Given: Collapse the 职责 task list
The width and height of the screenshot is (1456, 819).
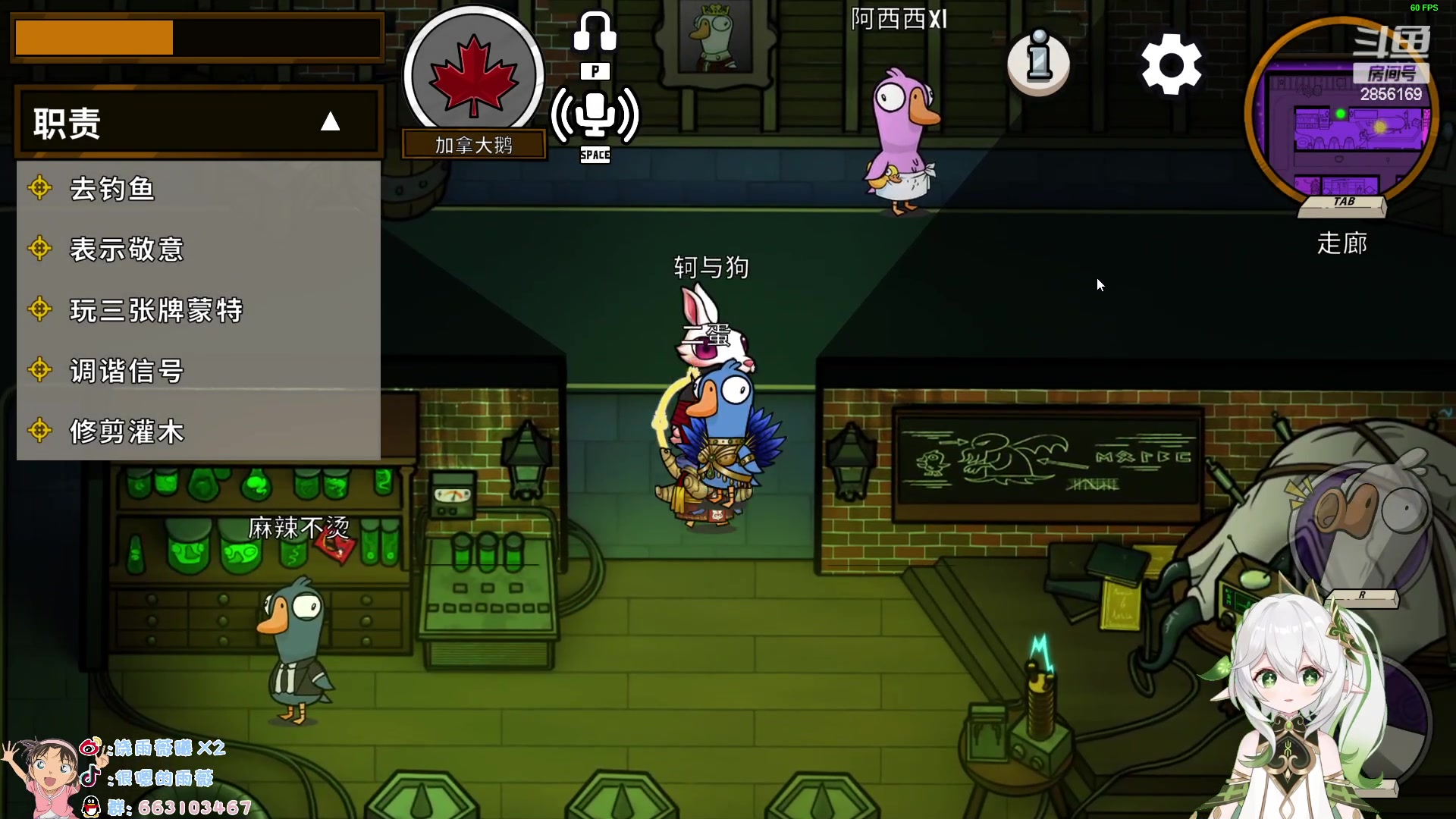Looking at the screenshot, I should coord(329,122).
